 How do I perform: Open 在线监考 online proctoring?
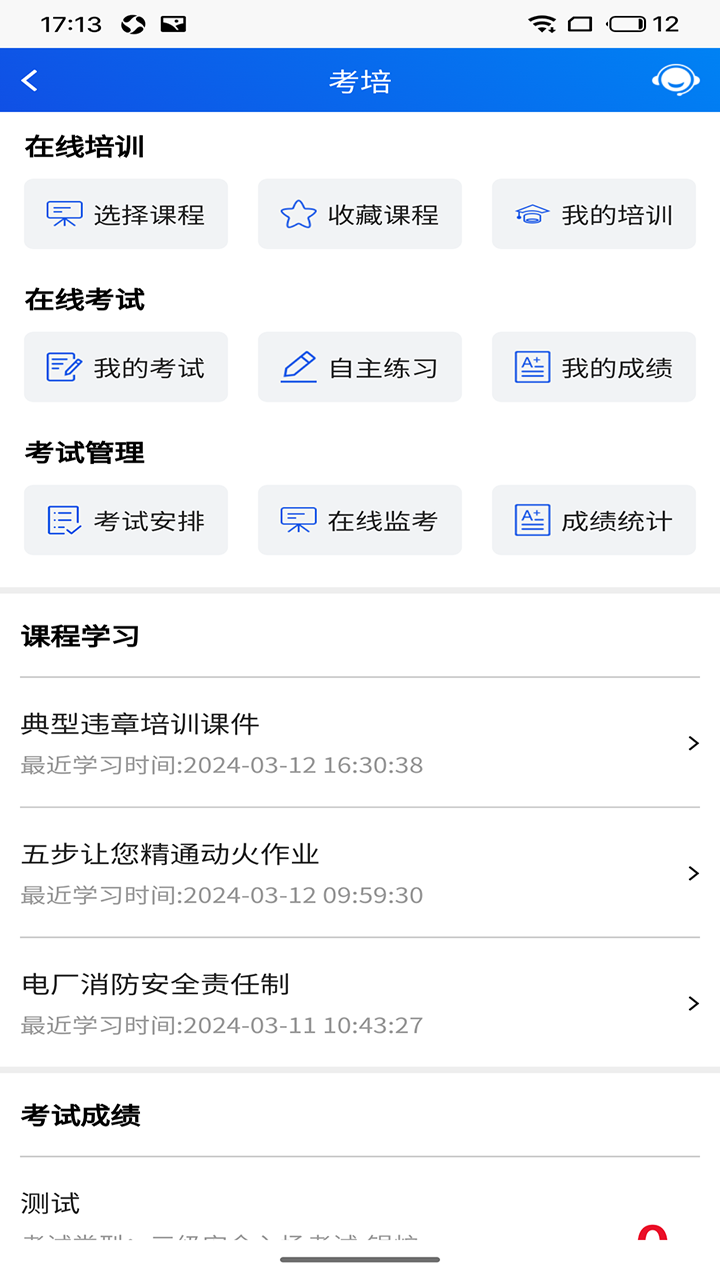[360, 520]
